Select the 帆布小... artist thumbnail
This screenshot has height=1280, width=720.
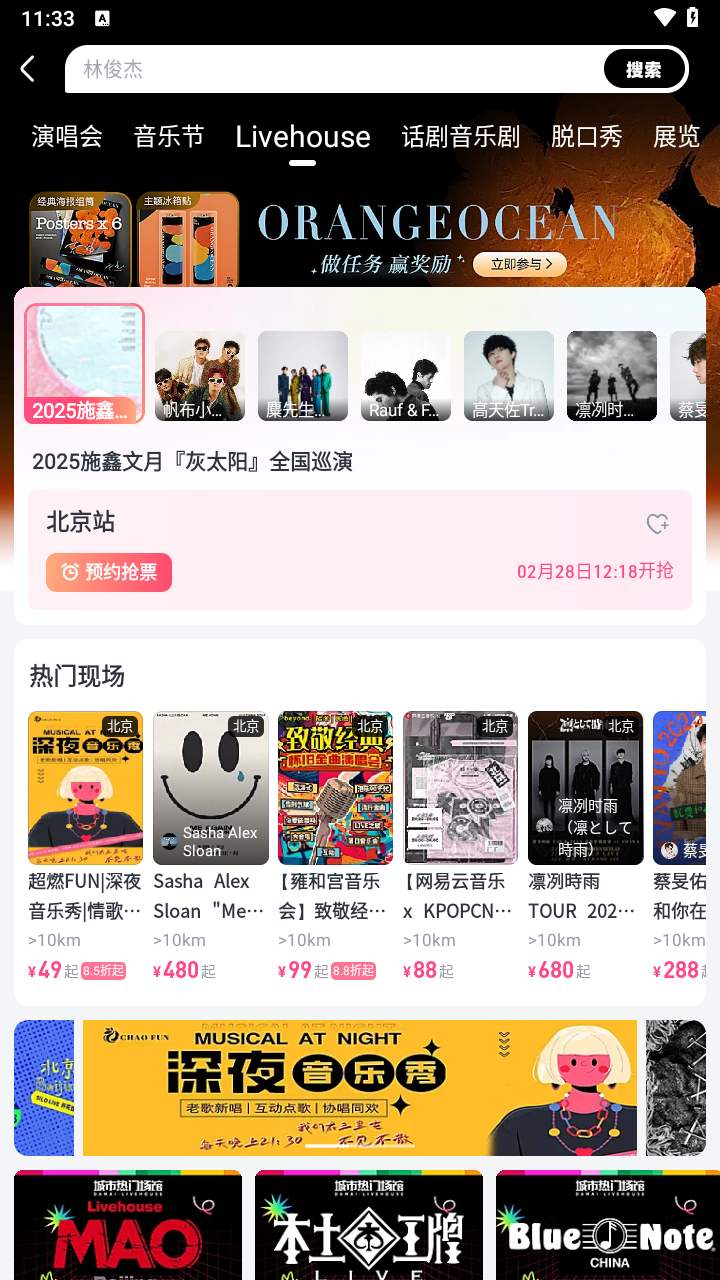coord(200,375)
